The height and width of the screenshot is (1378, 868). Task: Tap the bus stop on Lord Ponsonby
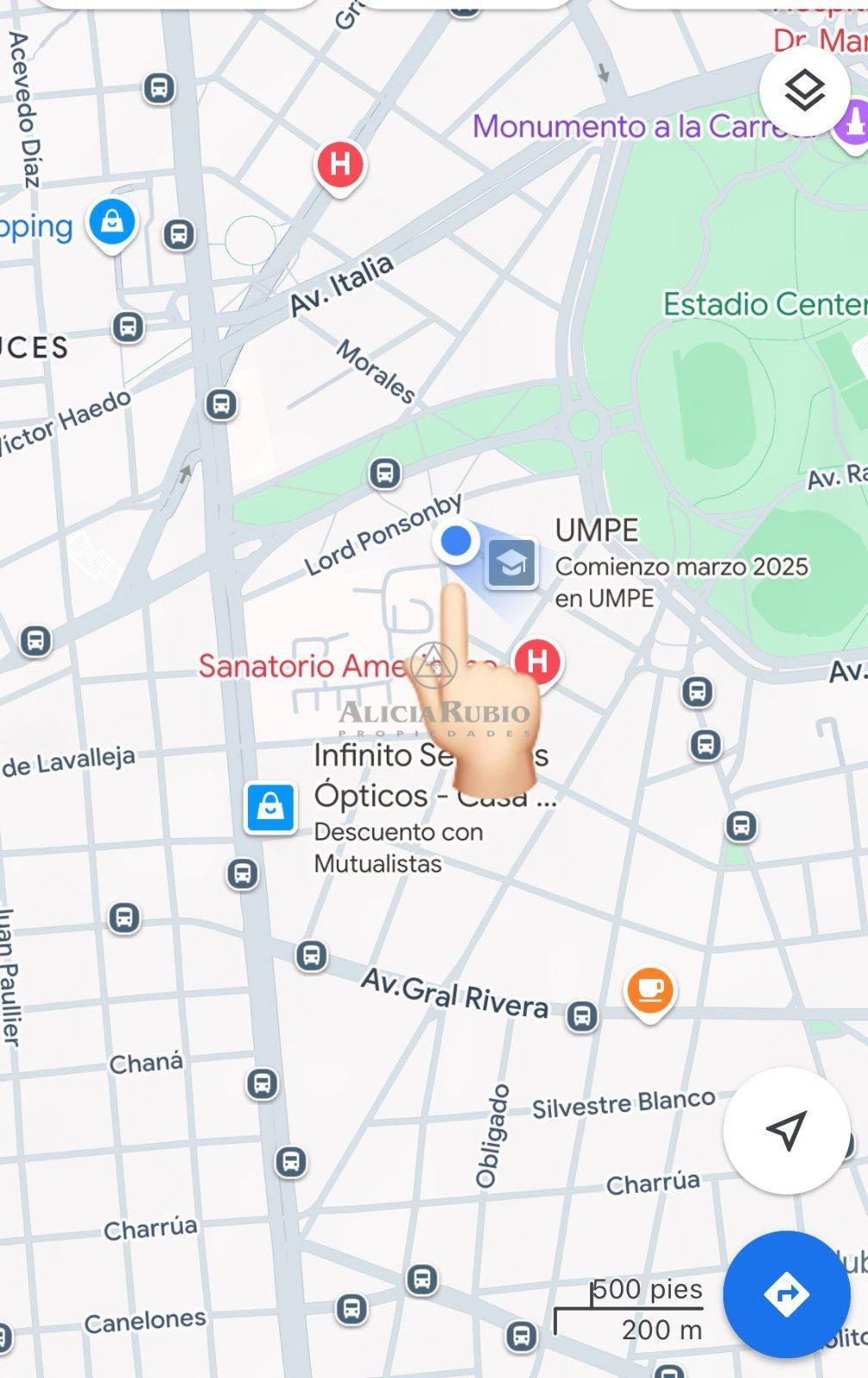(x=385, y=473)
